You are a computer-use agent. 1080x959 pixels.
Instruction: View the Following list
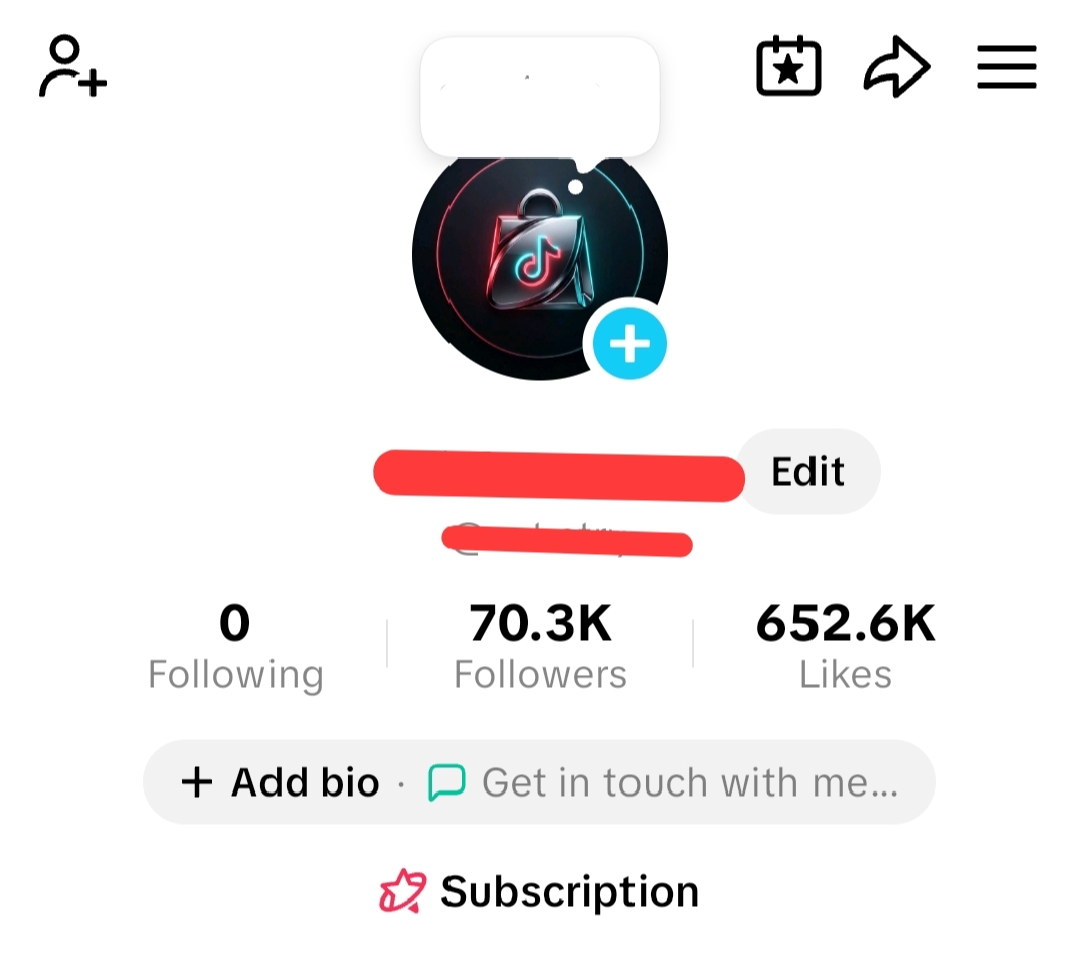tap(236, 646)
